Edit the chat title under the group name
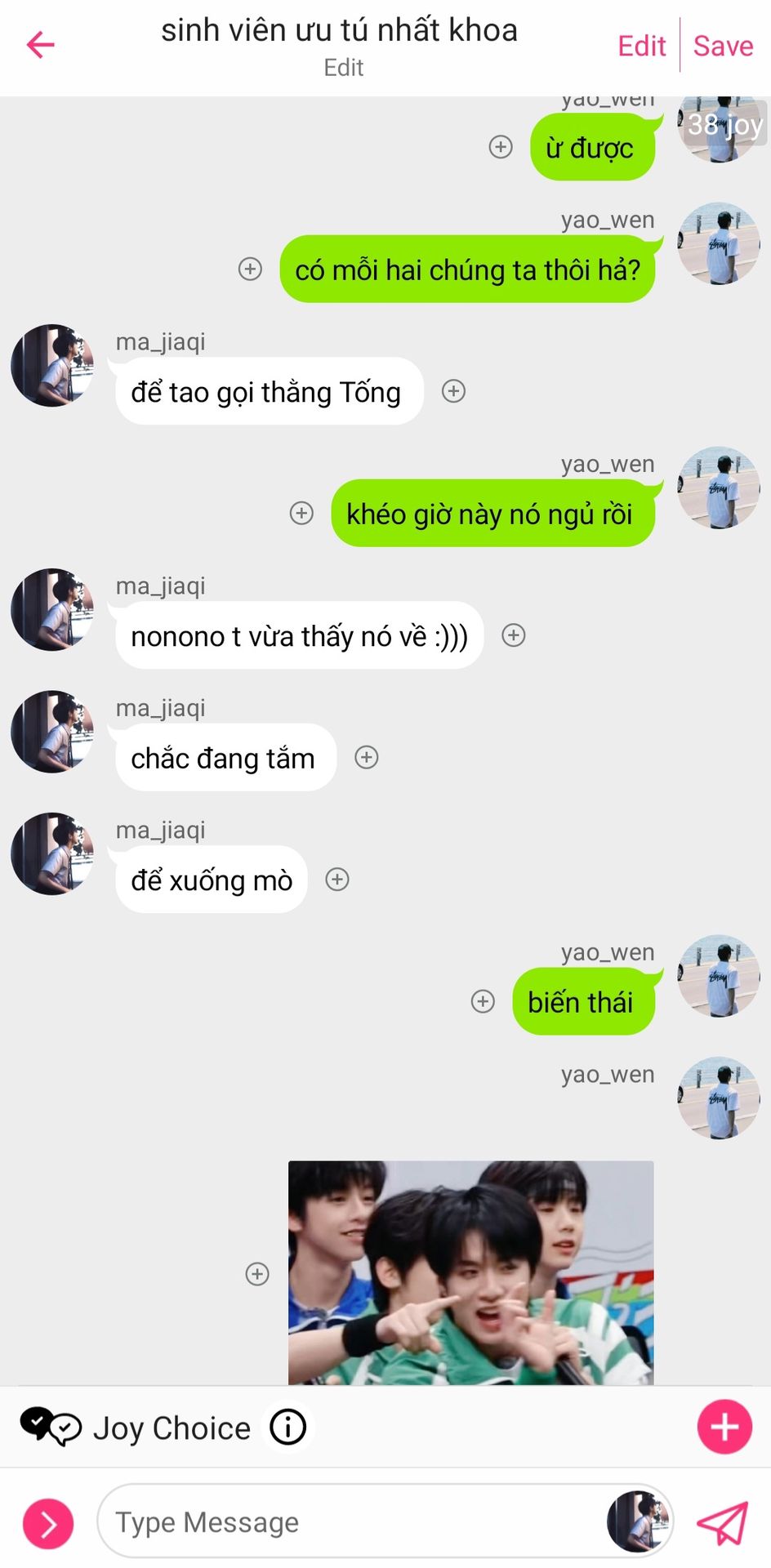Viewport: 771px width, 1568px height. coord(343,68)
